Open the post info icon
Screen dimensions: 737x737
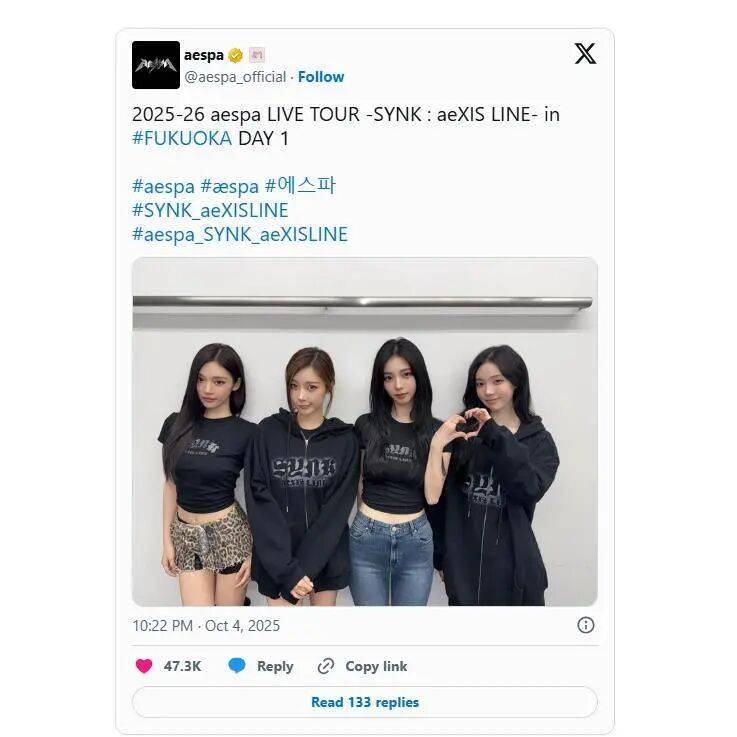pos(586,625)
